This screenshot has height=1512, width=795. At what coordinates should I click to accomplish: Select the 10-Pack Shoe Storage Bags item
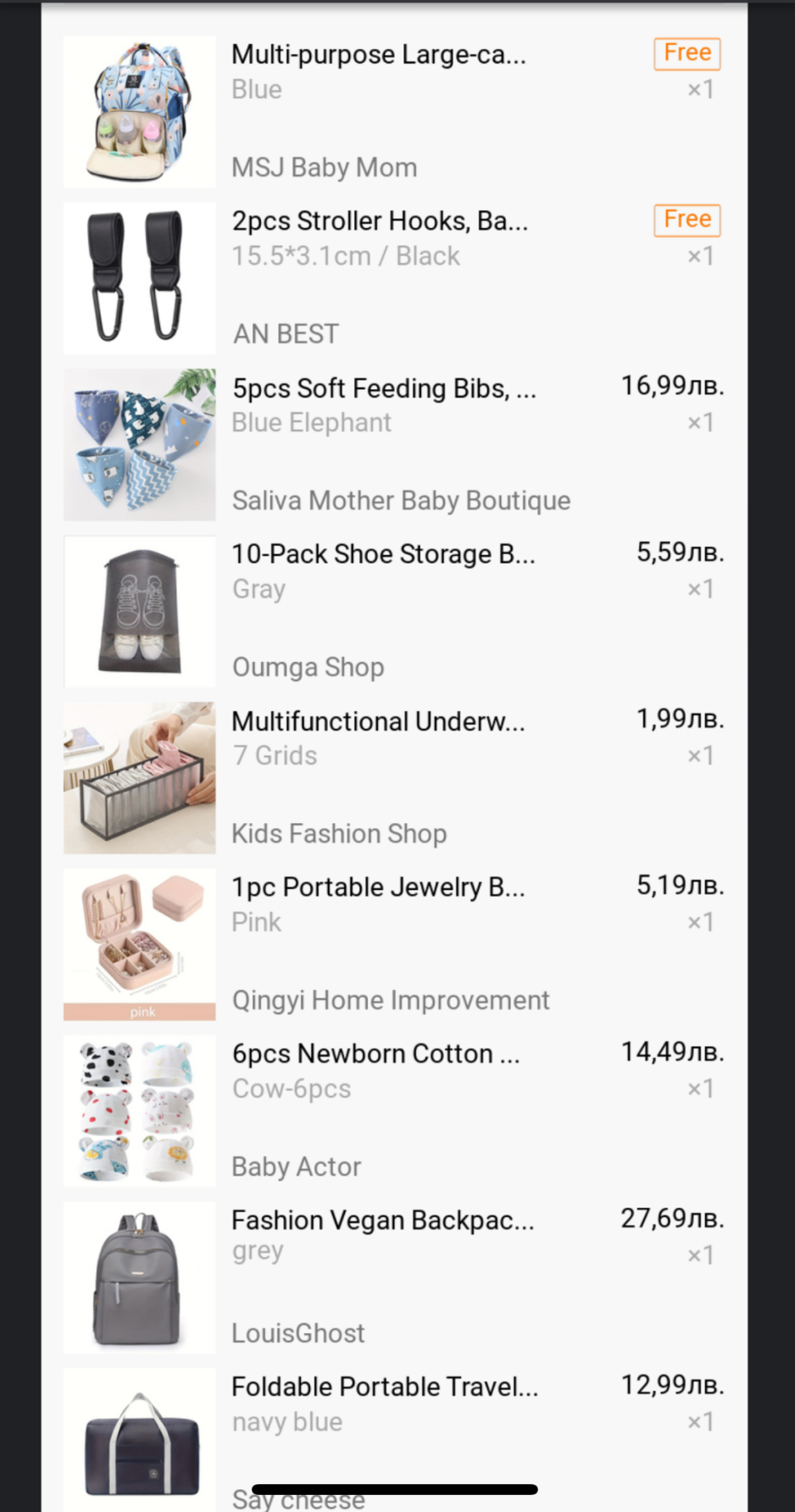pos(383,555)
